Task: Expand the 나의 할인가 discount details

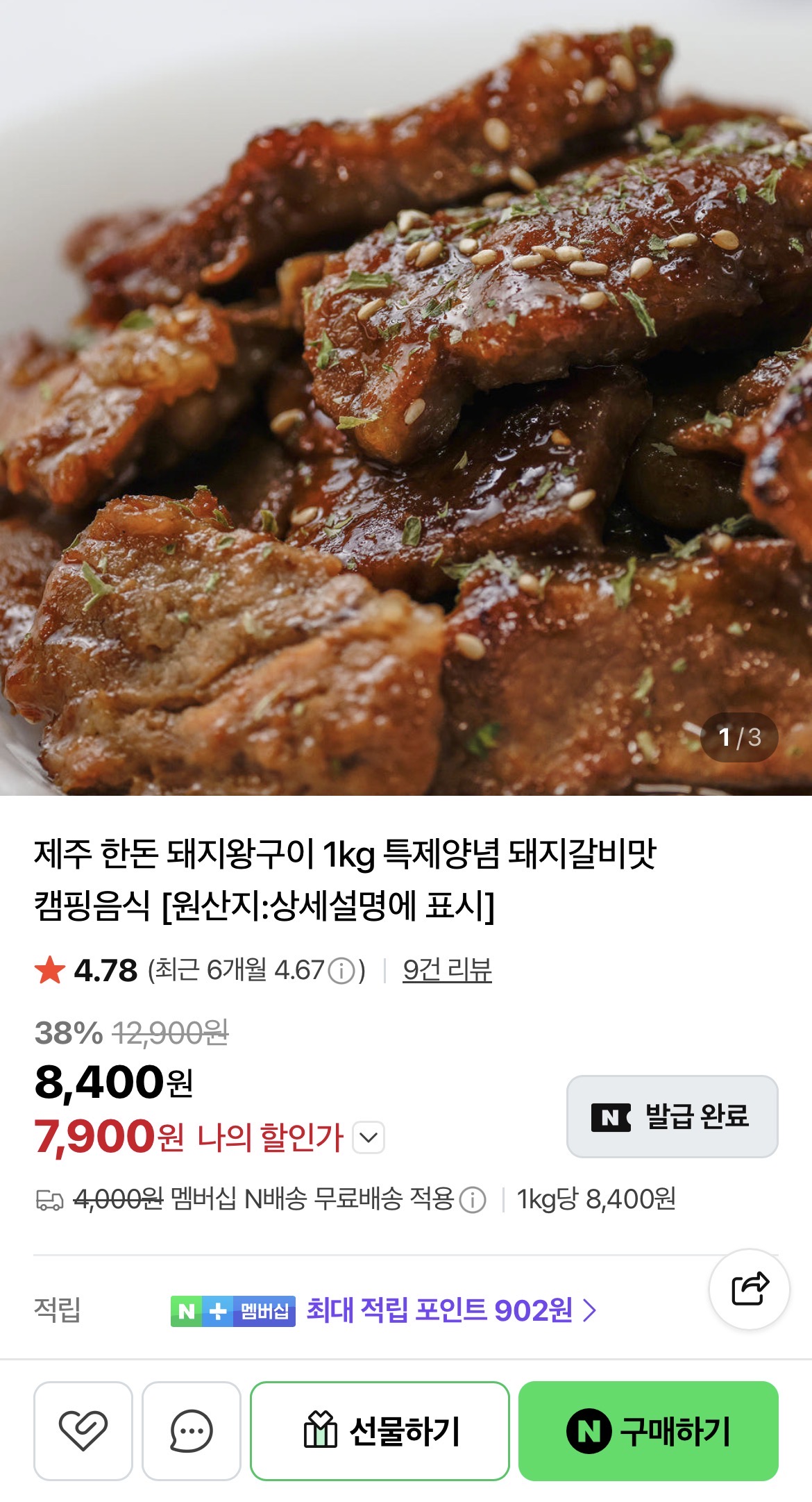Action: pos(369,1137)
